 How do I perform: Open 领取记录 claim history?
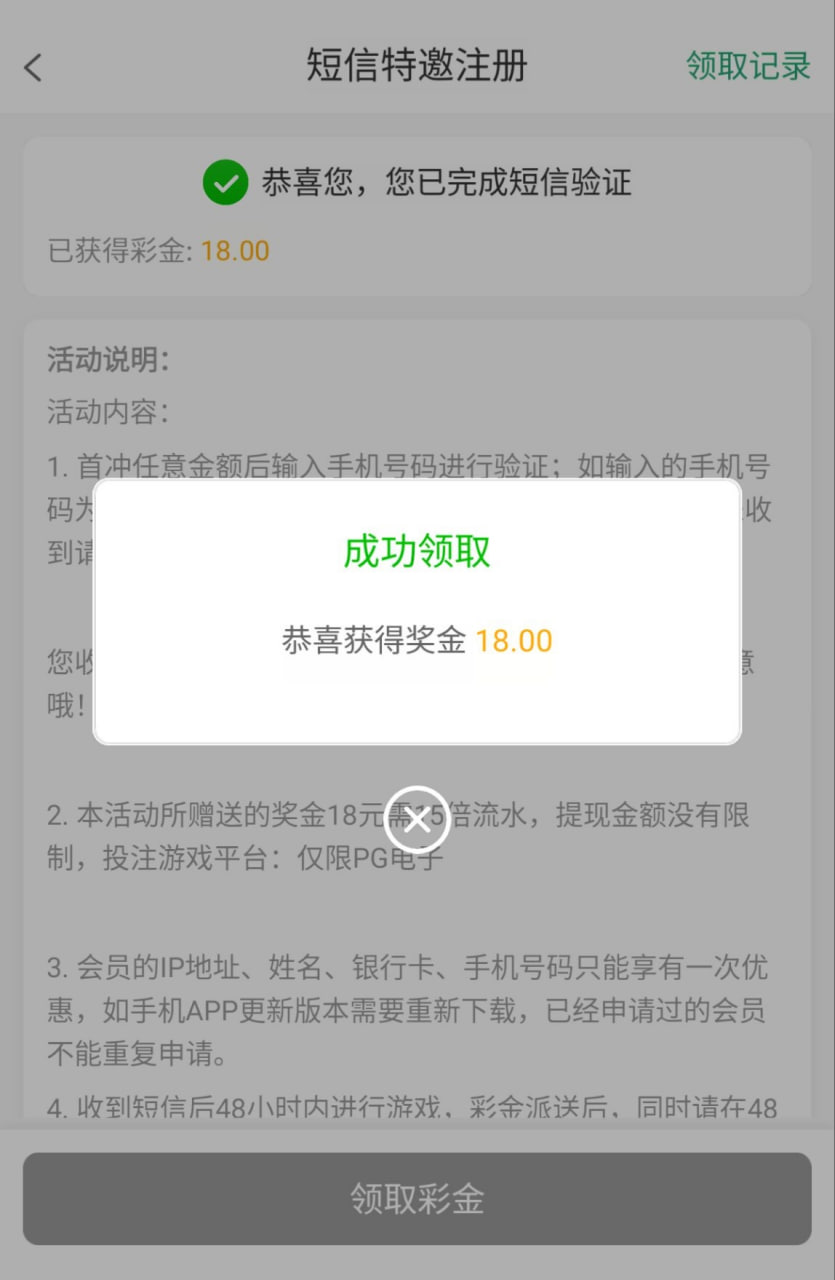(x=747, y=66)
